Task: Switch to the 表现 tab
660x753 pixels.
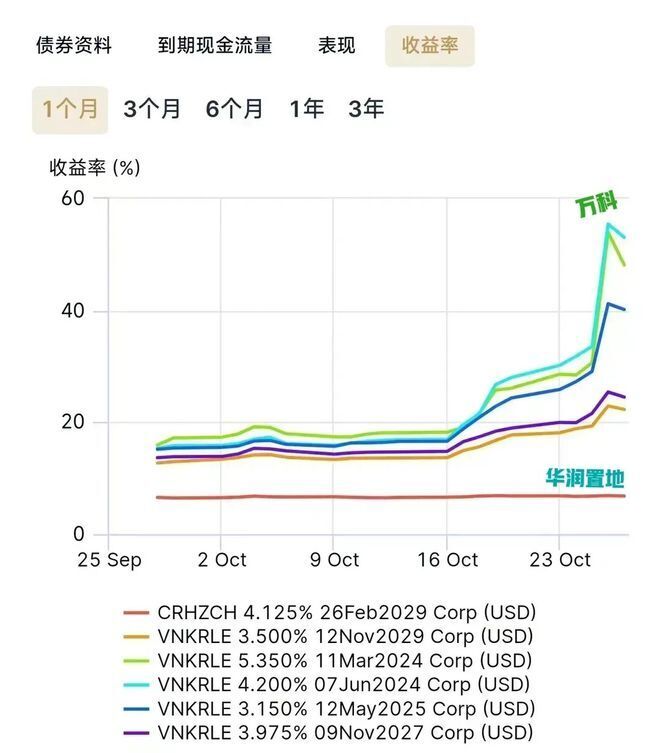Action: (337, 46)
